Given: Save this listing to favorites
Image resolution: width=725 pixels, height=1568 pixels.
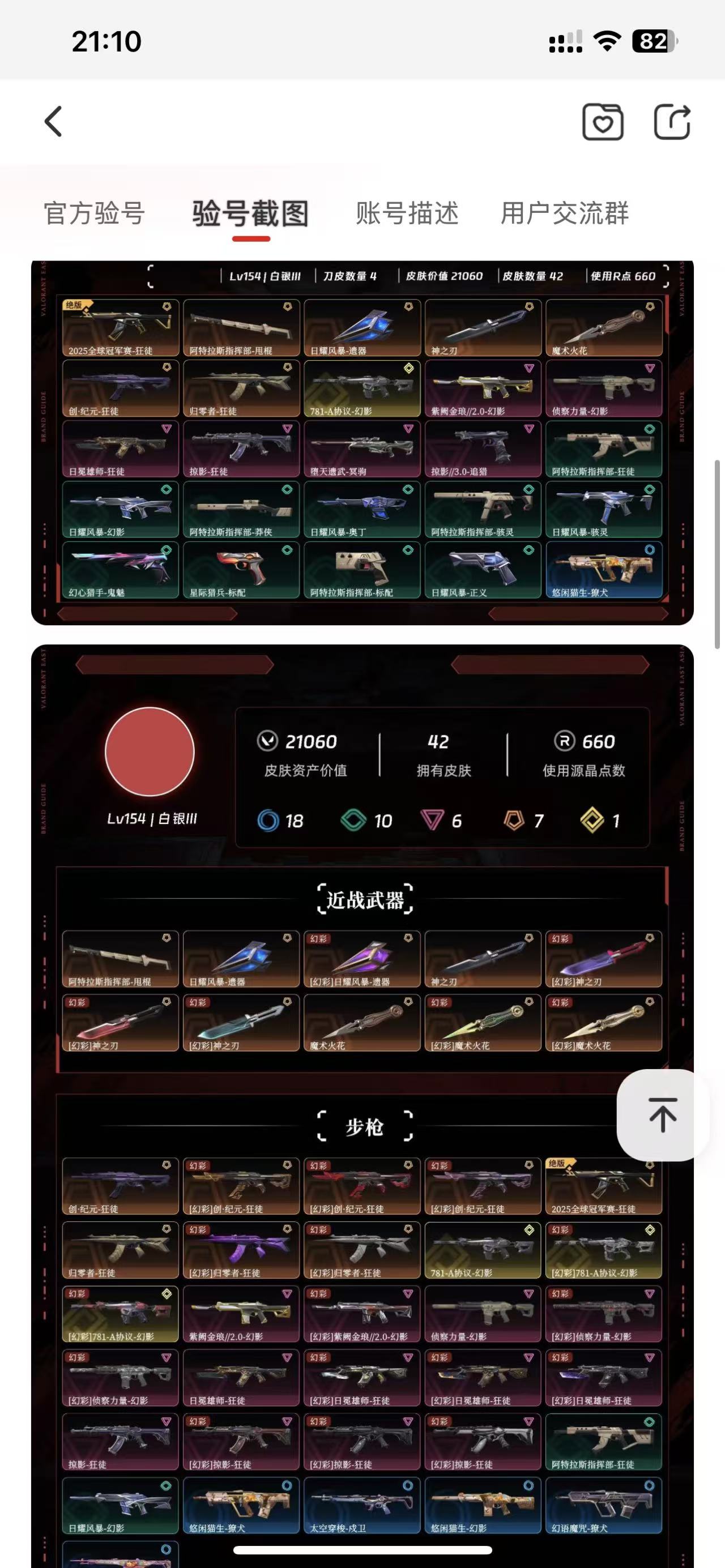Looking at the screenshot, I should (x=603, y=122).
